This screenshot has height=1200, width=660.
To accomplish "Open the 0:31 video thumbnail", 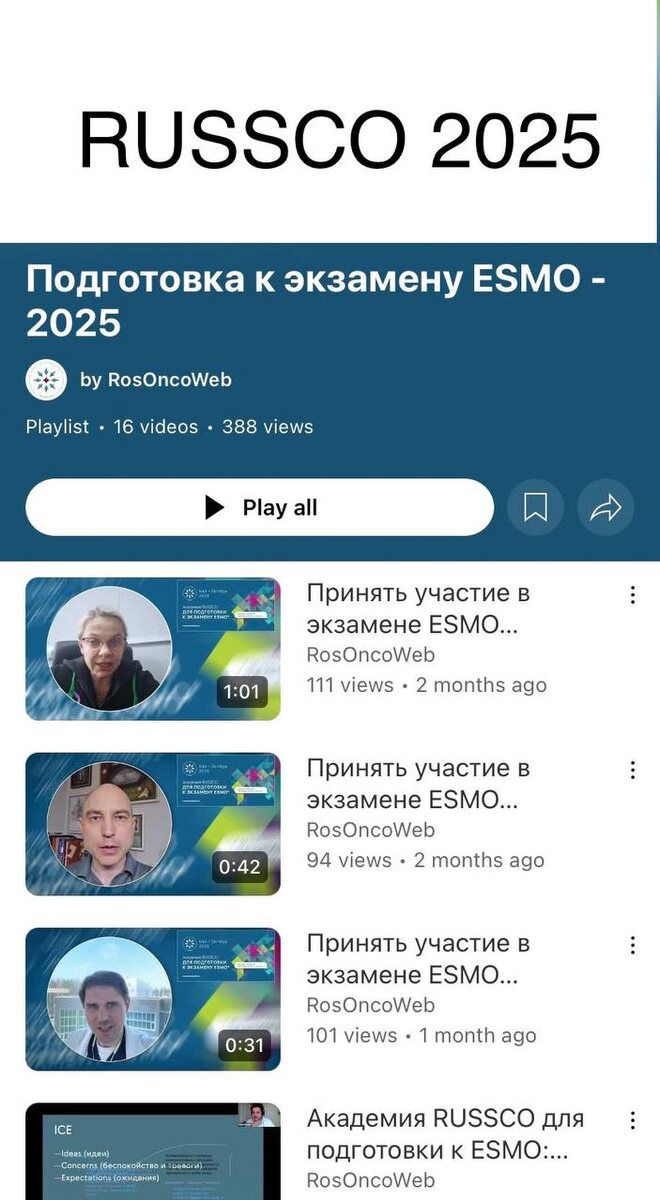I will coord(152,999).
